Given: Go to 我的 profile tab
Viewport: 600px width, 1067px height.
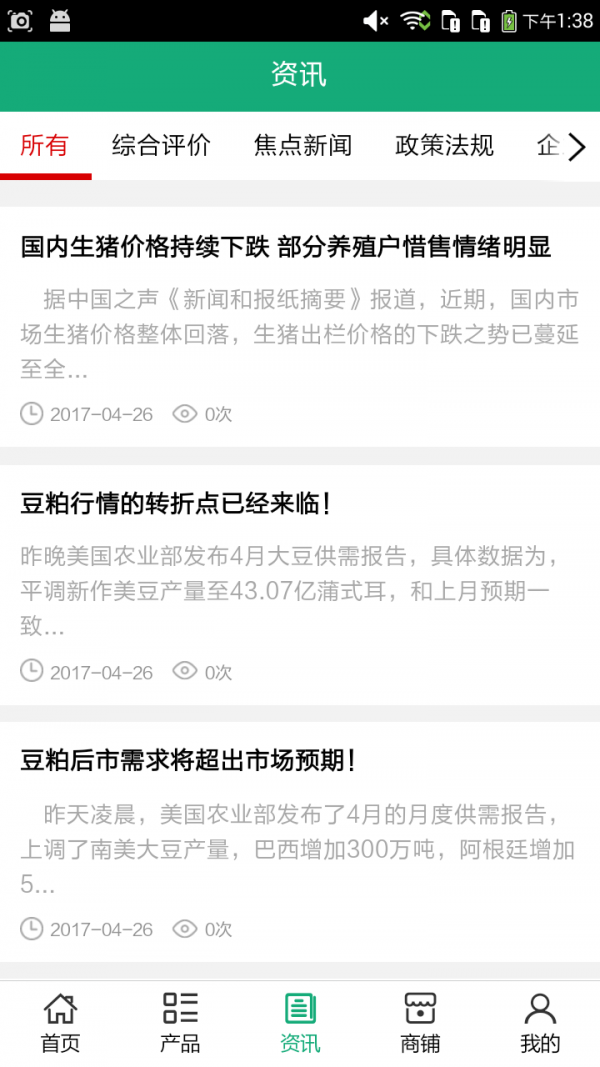Looking at the screenshot, I should (x=540, y=1023).
